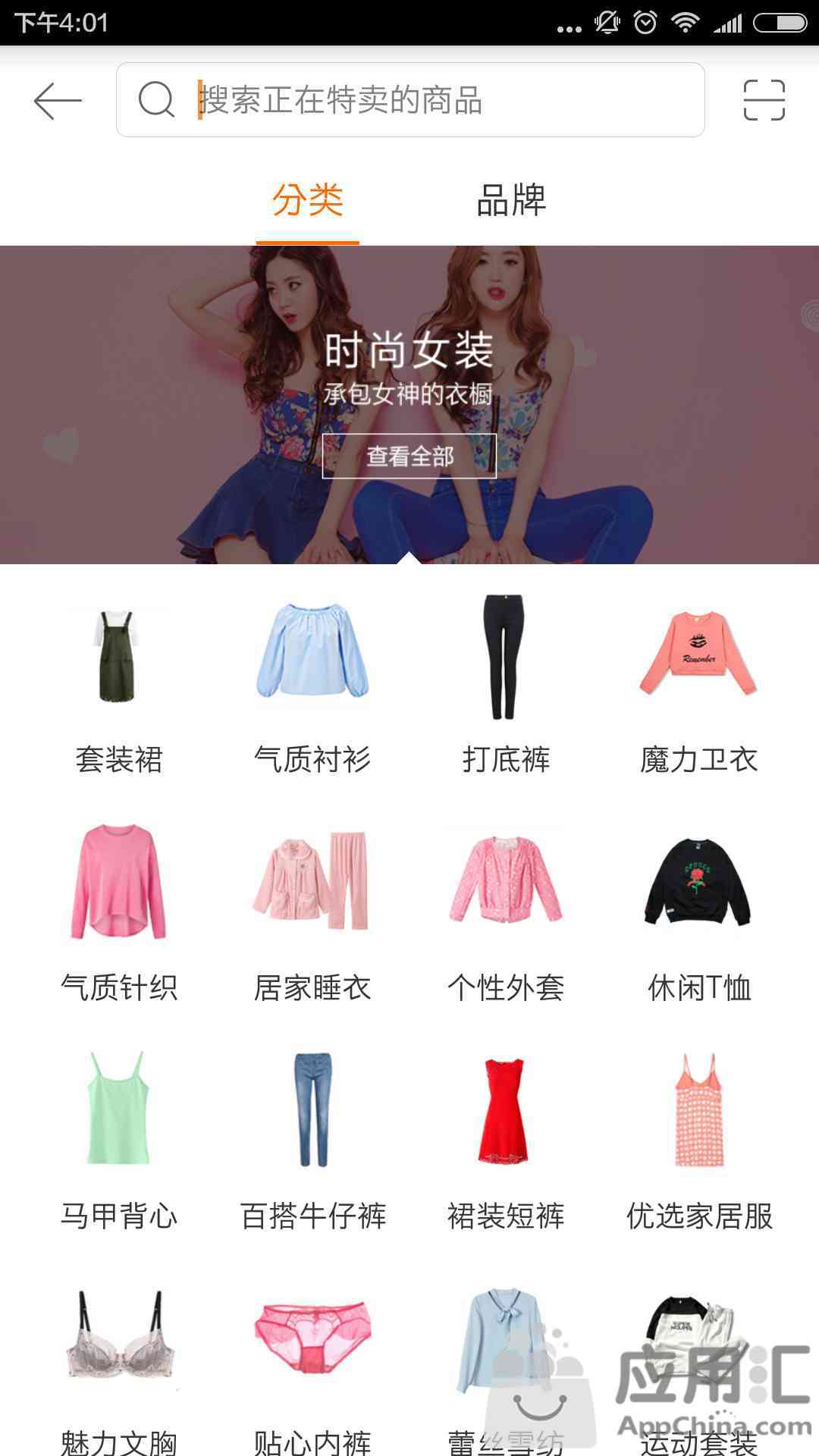819x1456 pixels.
Task: Open the 百搭牛仔裤 category
Action: tap(312, 1137)
